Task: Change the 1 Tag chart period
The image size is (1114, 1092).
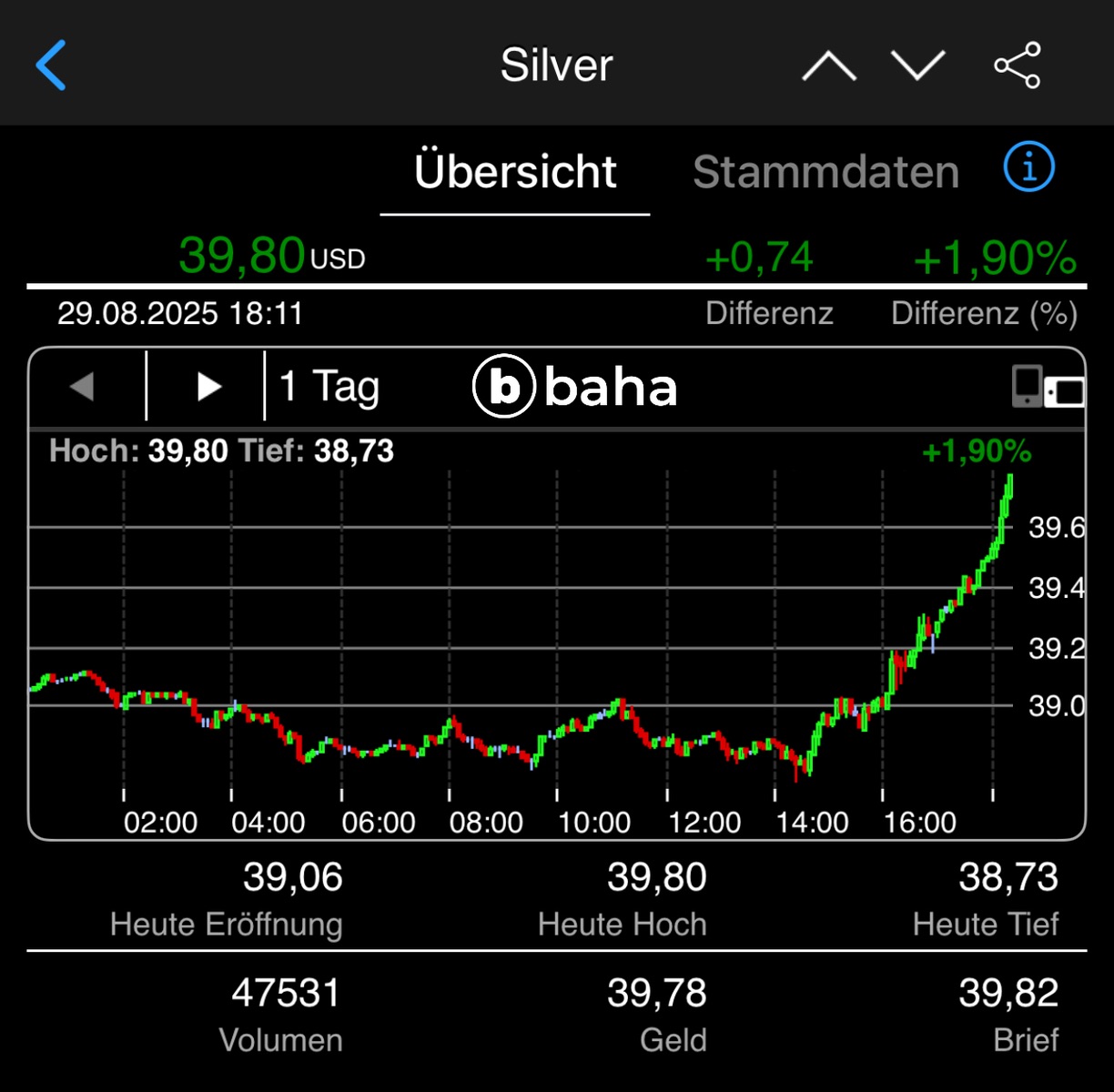Action: [x=329, y=387]
